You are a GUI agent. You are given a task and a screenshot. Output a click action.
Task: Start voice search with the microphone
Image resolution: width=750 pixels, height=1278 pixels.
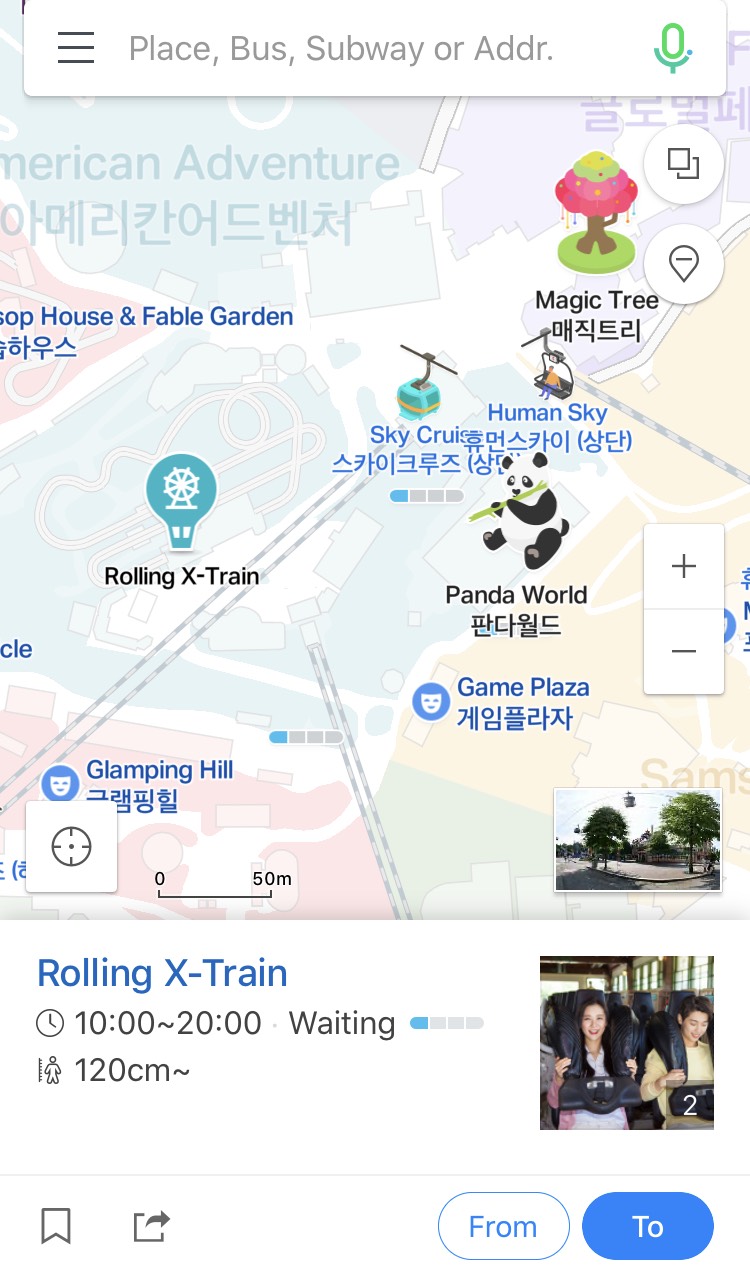[673, 48]
